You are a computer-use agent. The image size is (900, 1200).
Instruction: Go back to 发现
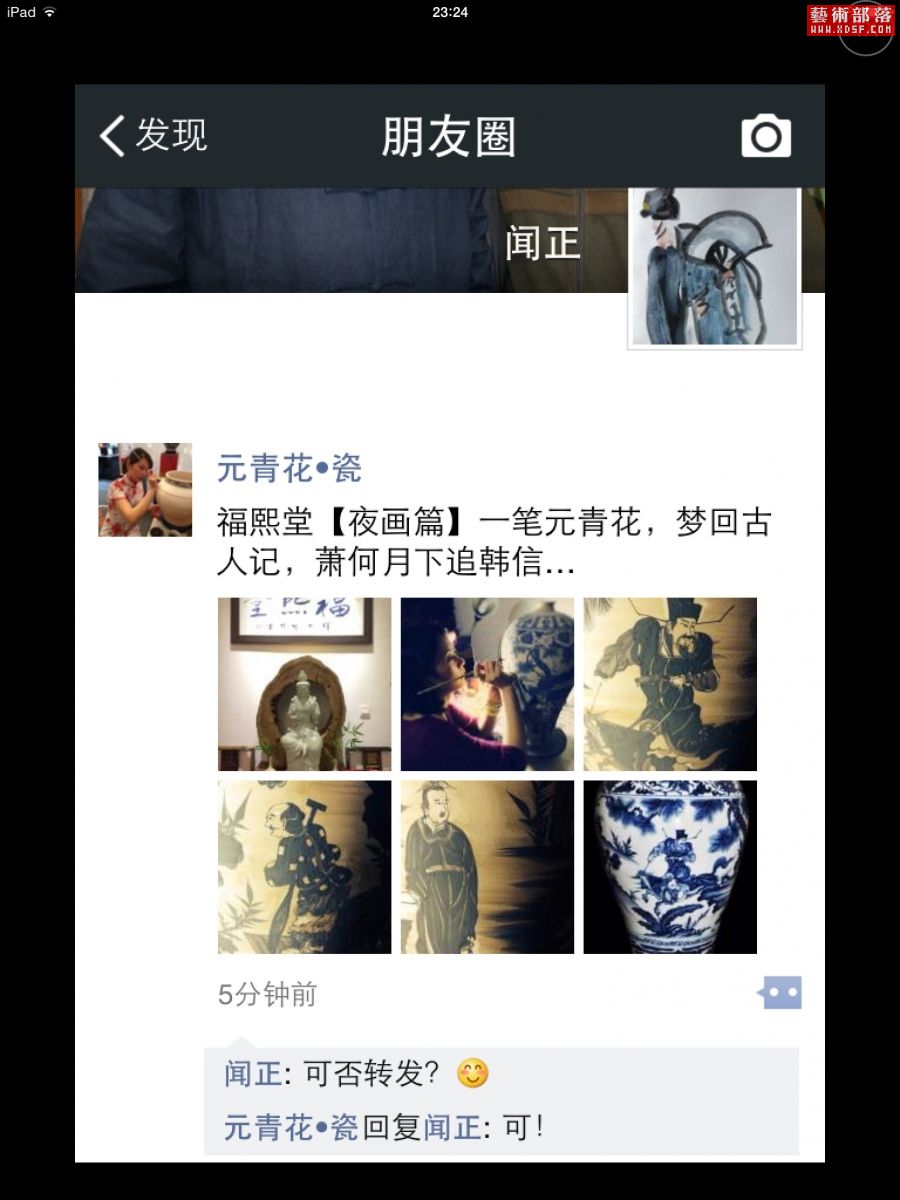pyautogui.click(x=153, y=135)
